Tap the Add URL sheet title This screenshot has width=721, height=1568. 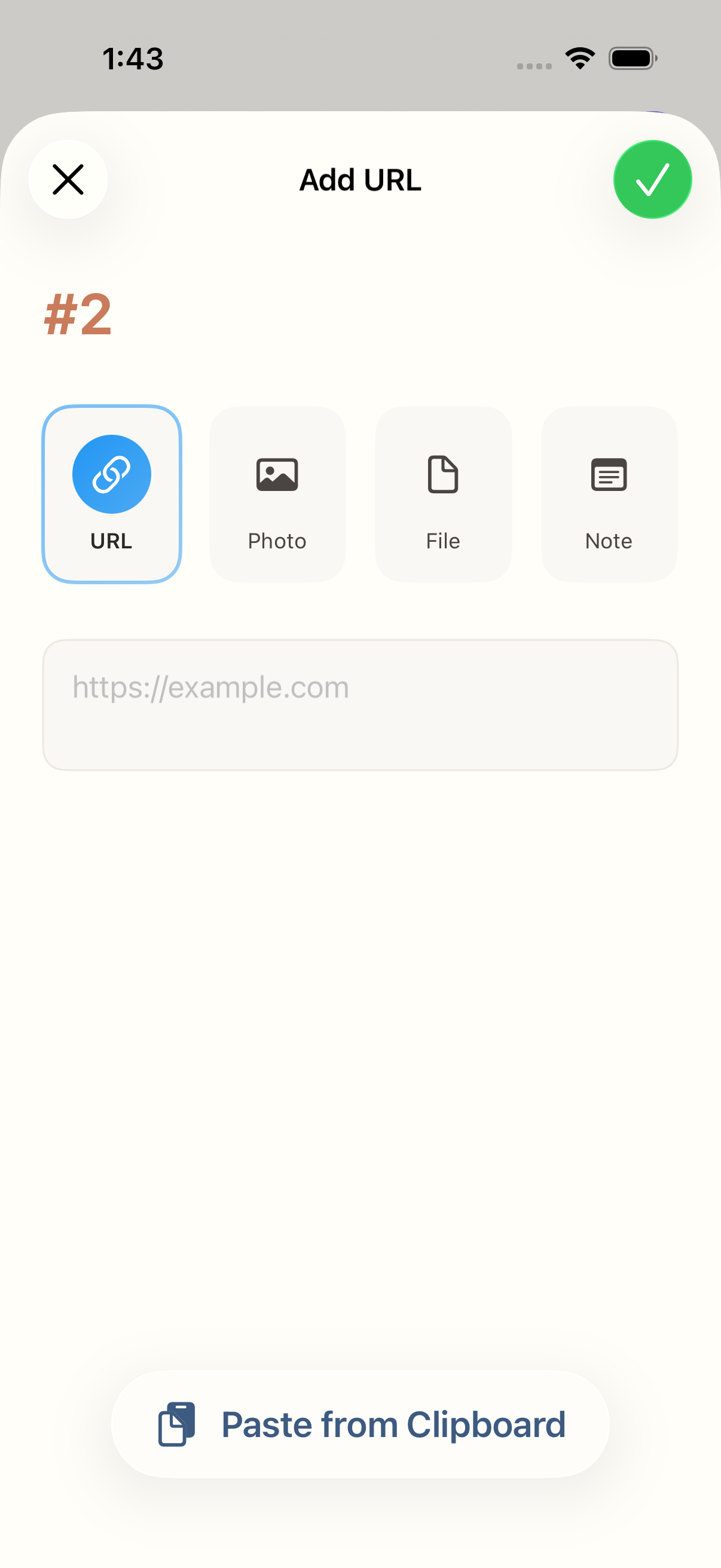(360, 179)
